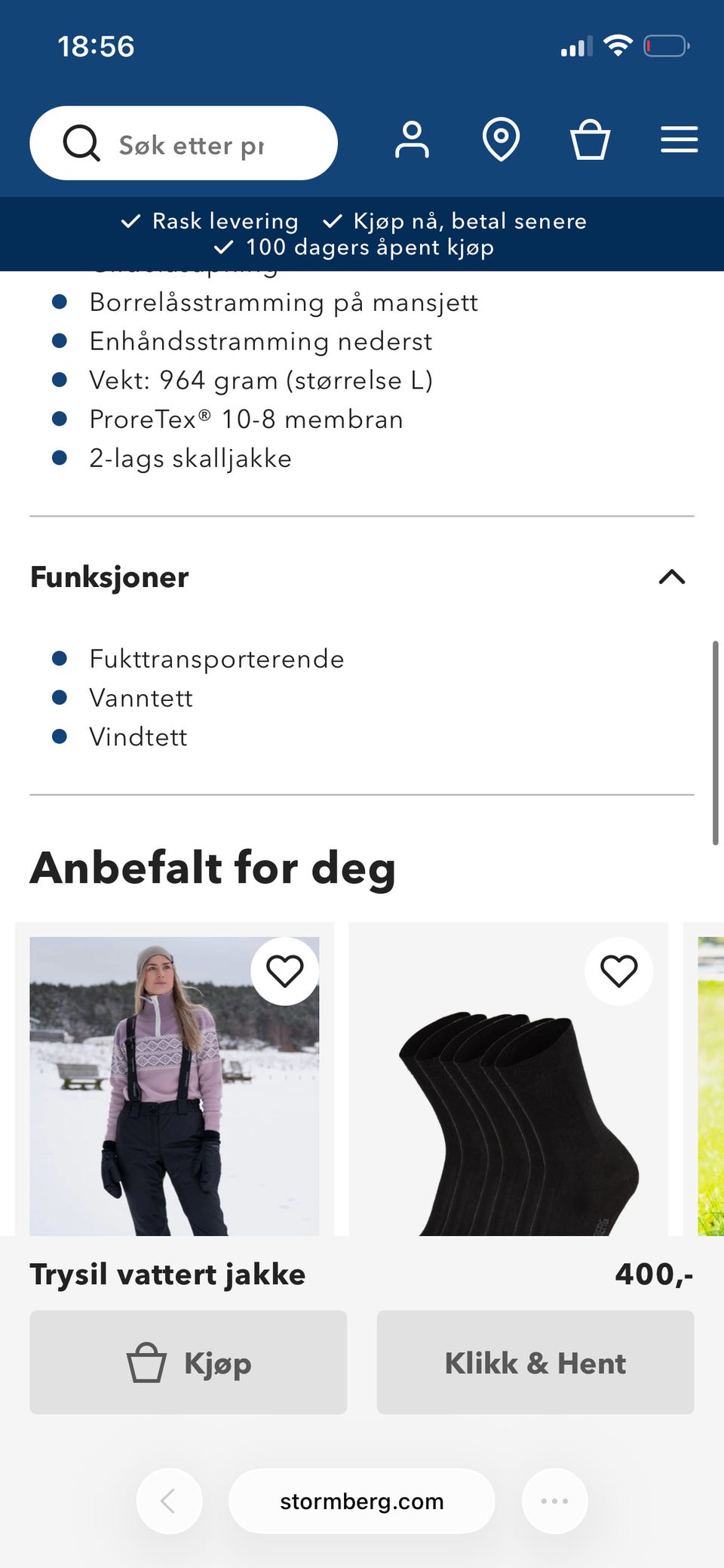Tap the ellipsis icon next to stormberg.com
The image size is (724, 1568).
pyautogui.click(x=555, y=1501)
